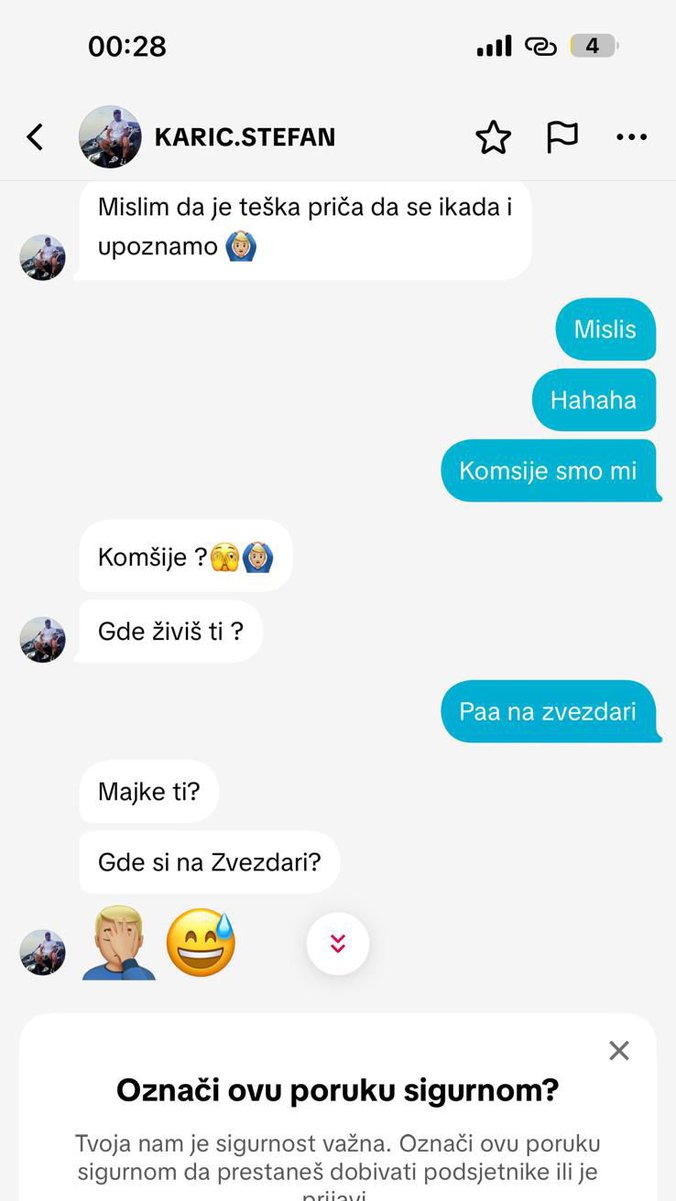
Task: Report this chat with the flag icon
Action: [x=562, y=137]
